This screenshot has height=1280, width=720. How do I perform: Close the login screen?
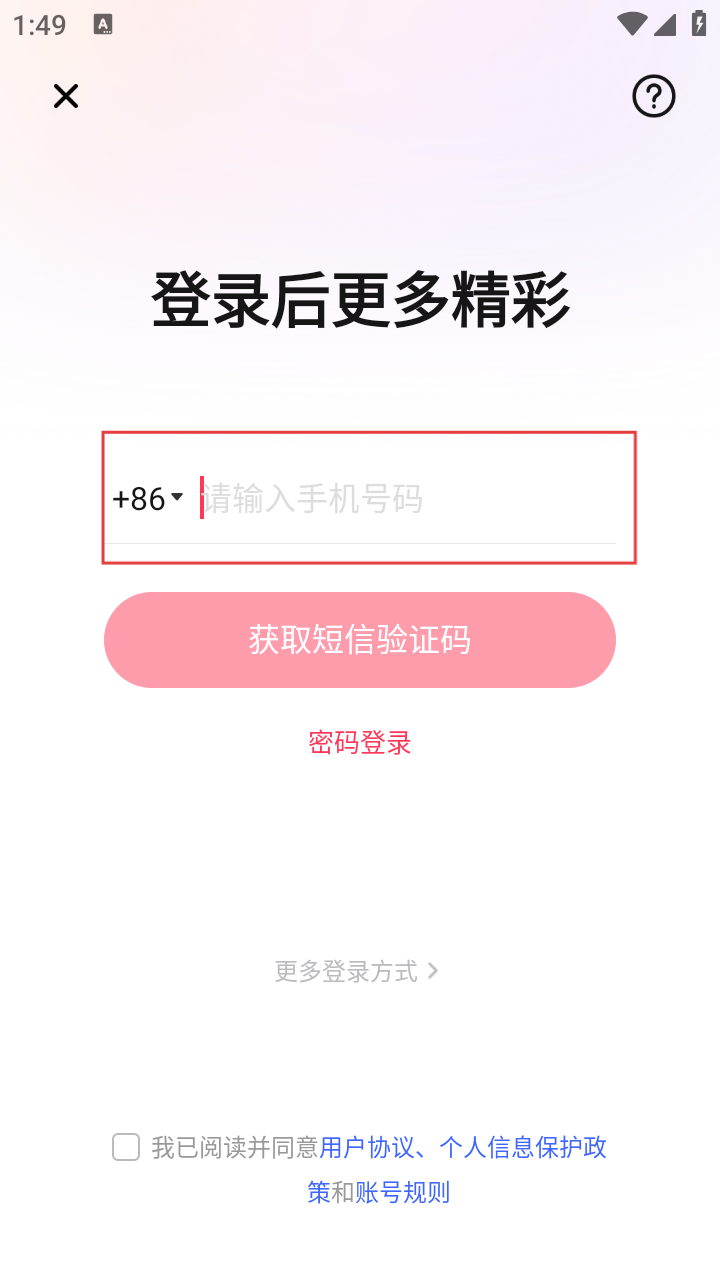point(66,96)
